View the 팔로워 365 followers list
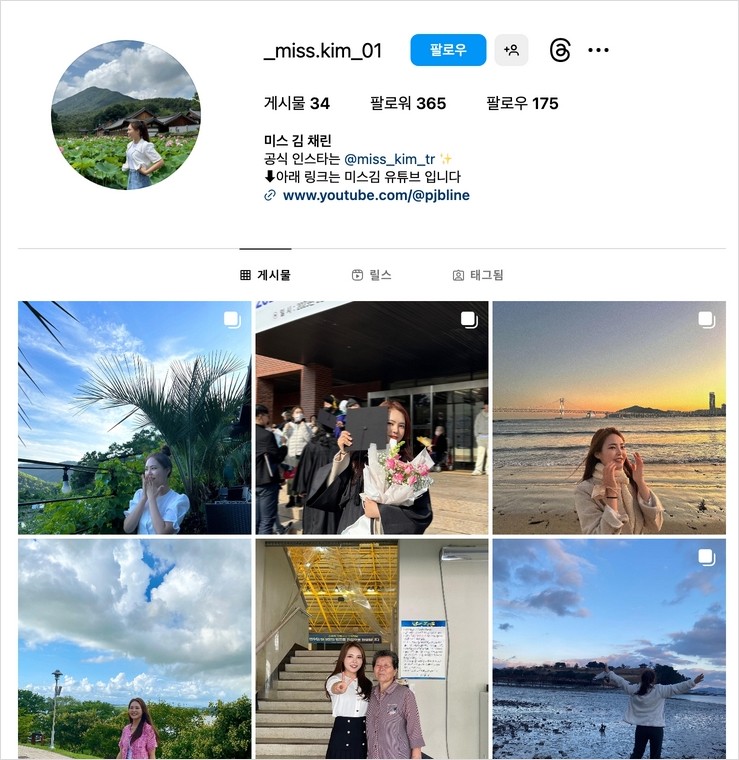The image size is (739, 760). [408, 103]
